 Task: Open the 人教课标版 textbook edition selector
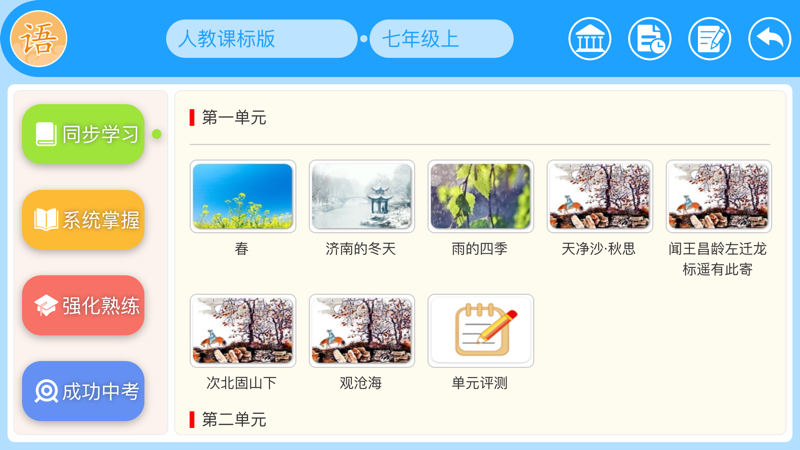[261, 39]
